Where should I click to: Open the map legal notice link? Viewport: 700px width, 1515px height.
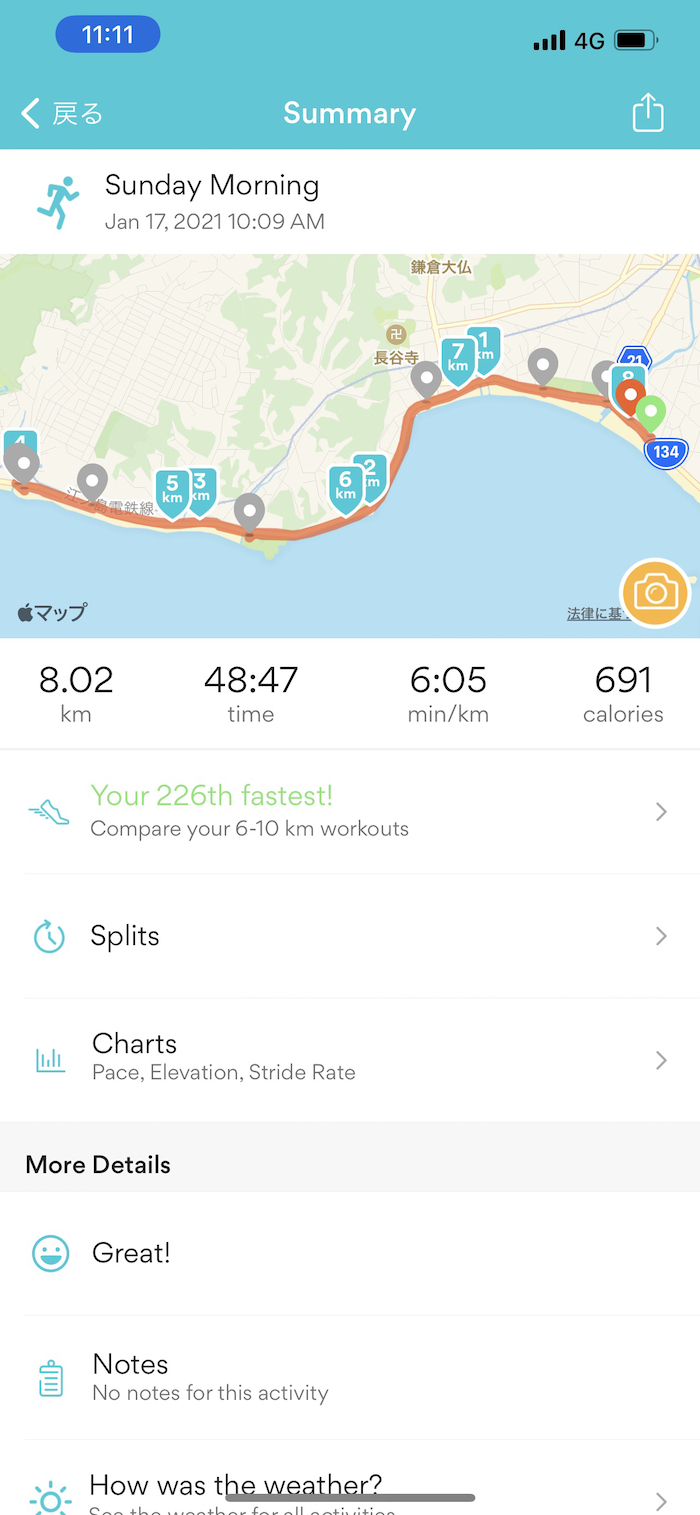pyautogui.click(x=594, y=614)
